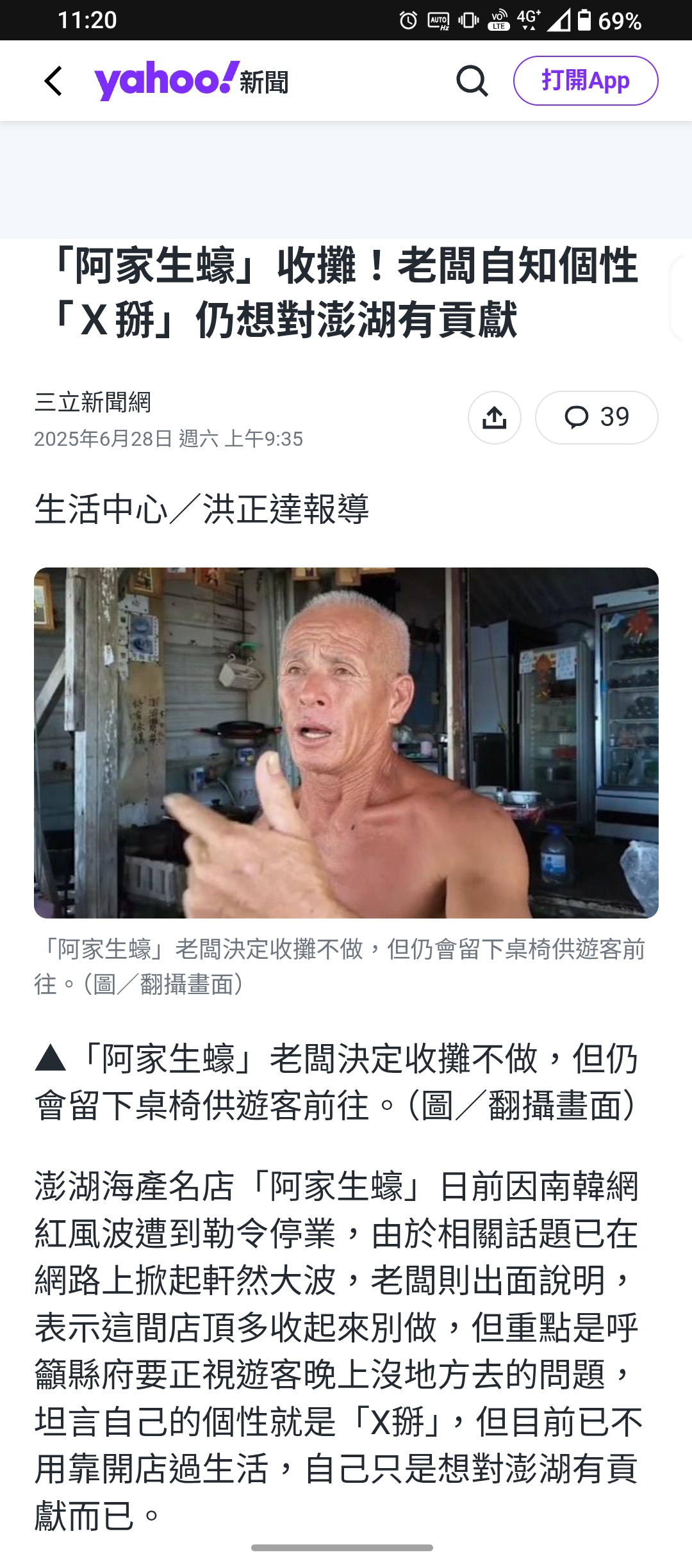Go back using the header arrow
The image size is (692, 1568).
point(54,81)
